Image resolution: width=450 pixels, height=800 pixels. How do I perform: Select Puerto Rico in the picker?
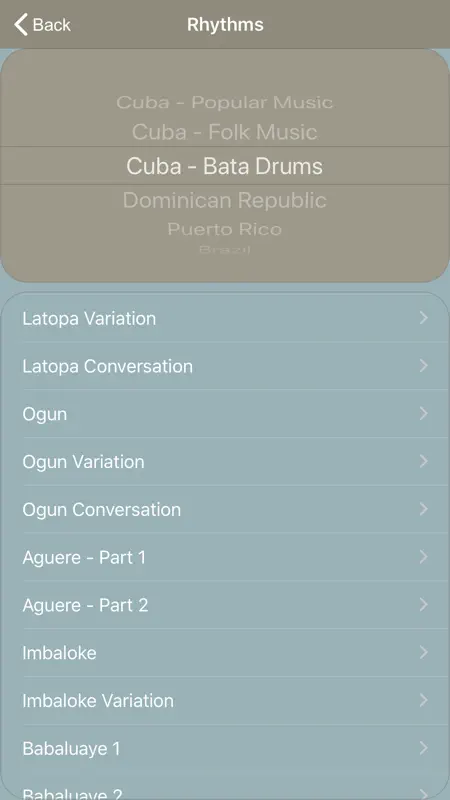pyautogui.click(x=224, y=229)
